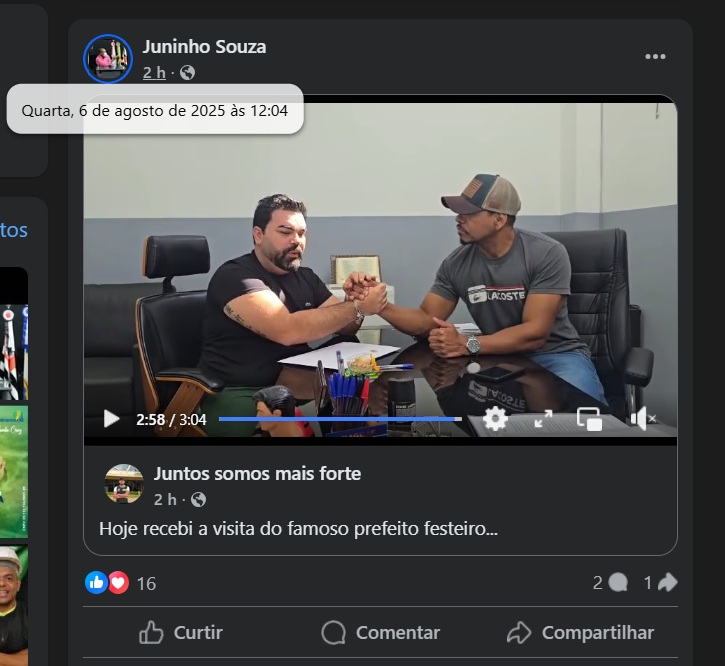Play the video
The image size is (725, 666).
coord(112,419)
